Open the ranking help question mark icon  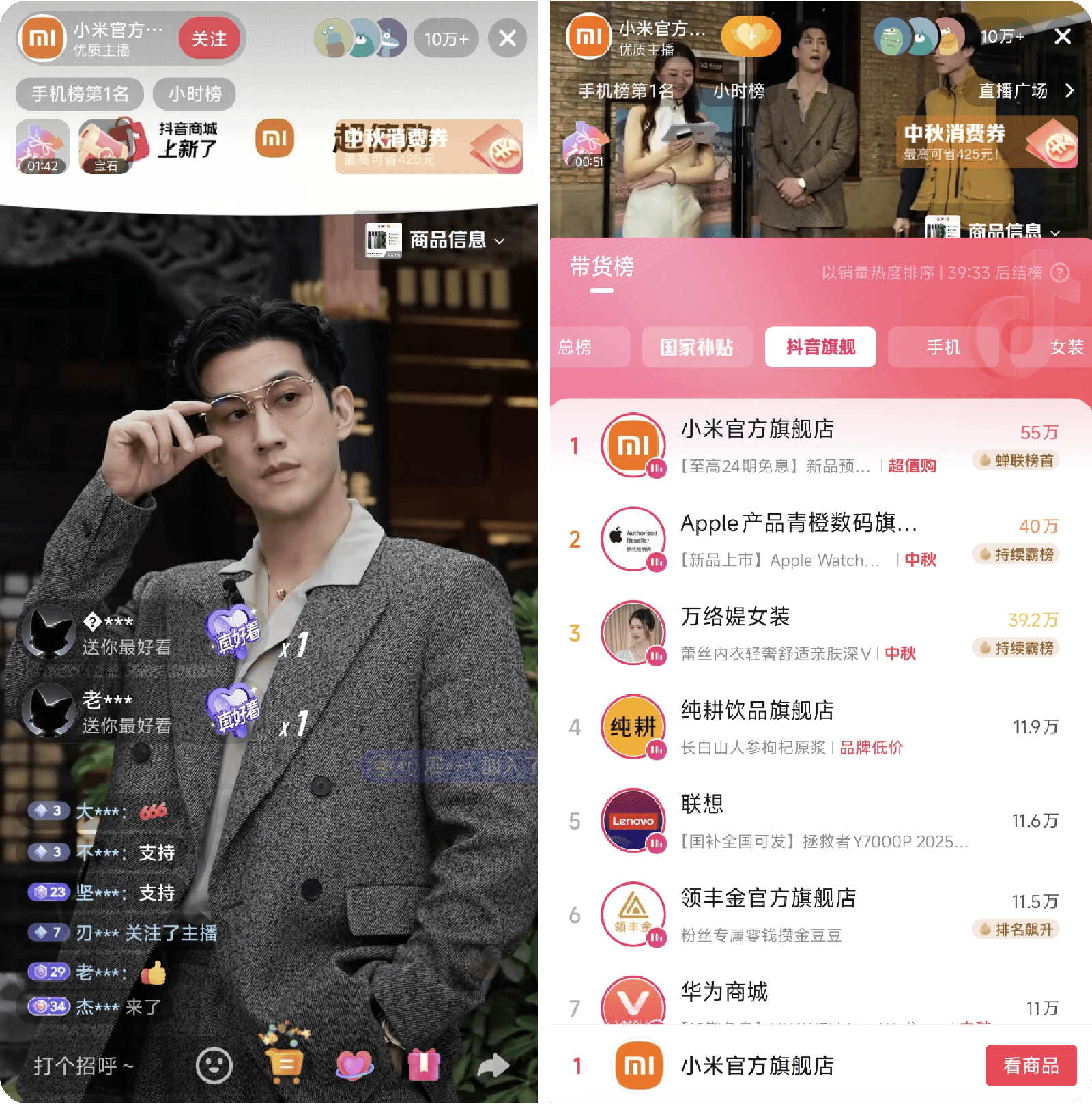pyautogui.click(x=1060, y=272)
